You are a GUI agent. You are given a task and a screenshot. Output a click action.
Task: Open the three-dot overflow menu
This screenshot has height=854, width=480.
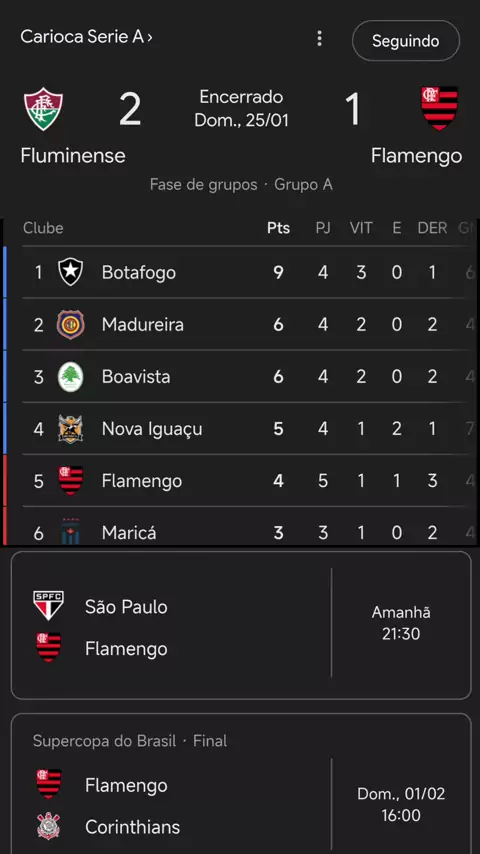319,38
